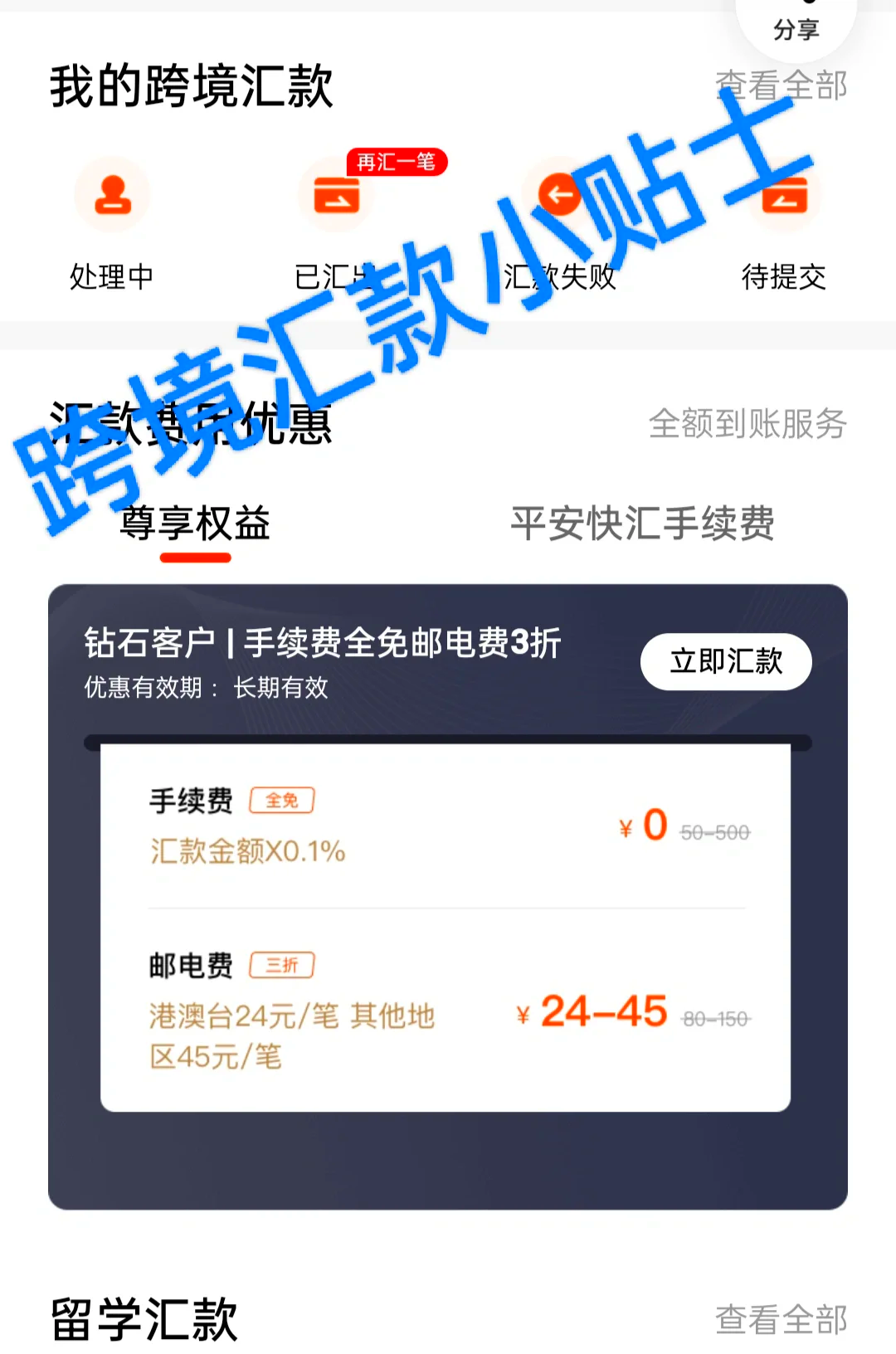Viewport: 896px width, 1354px height.
Task: Tap 再汇一笔 badge
Action: (x=397, y=162)
